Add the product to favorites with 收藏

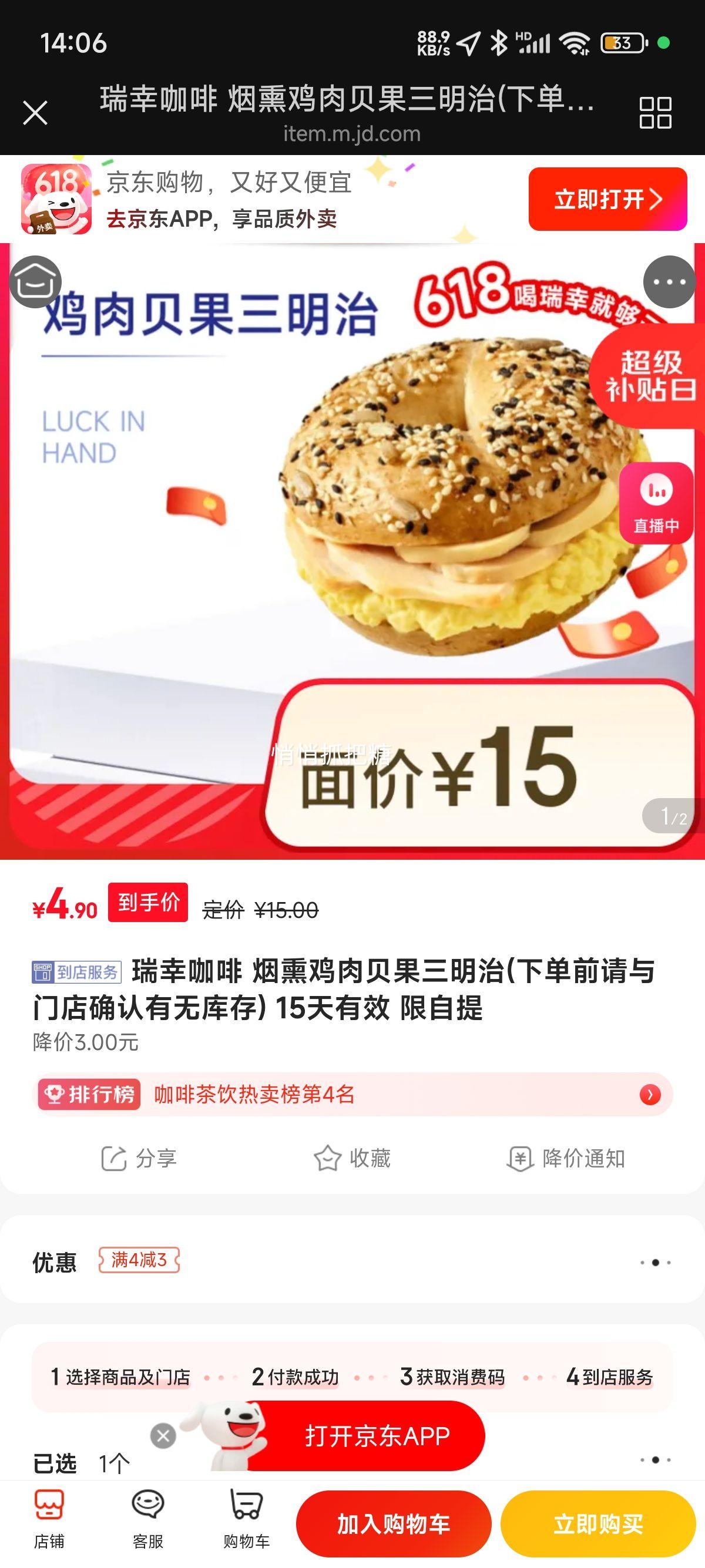pyautogui.click(x=352, y=1158)
